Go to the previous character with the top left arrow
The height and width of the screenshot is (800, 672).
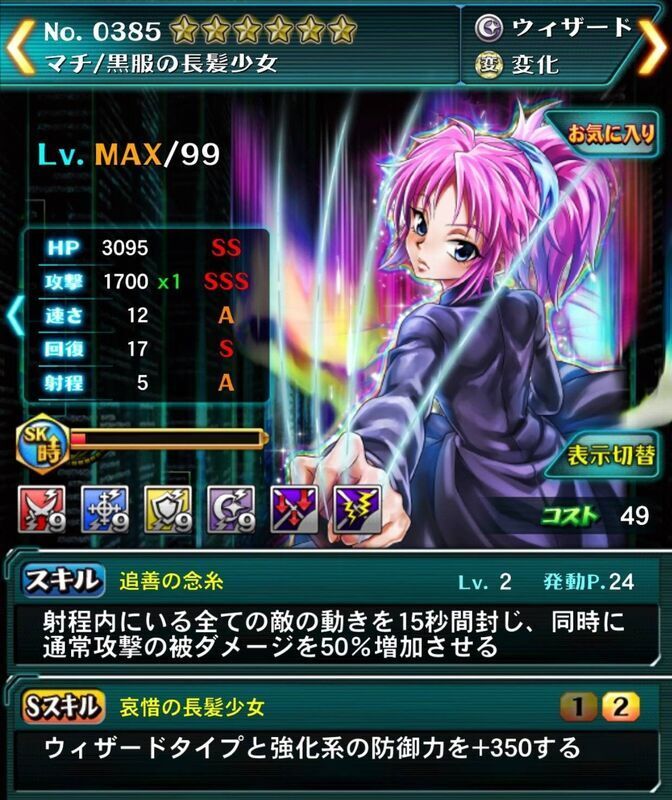(x=18, y=47)
